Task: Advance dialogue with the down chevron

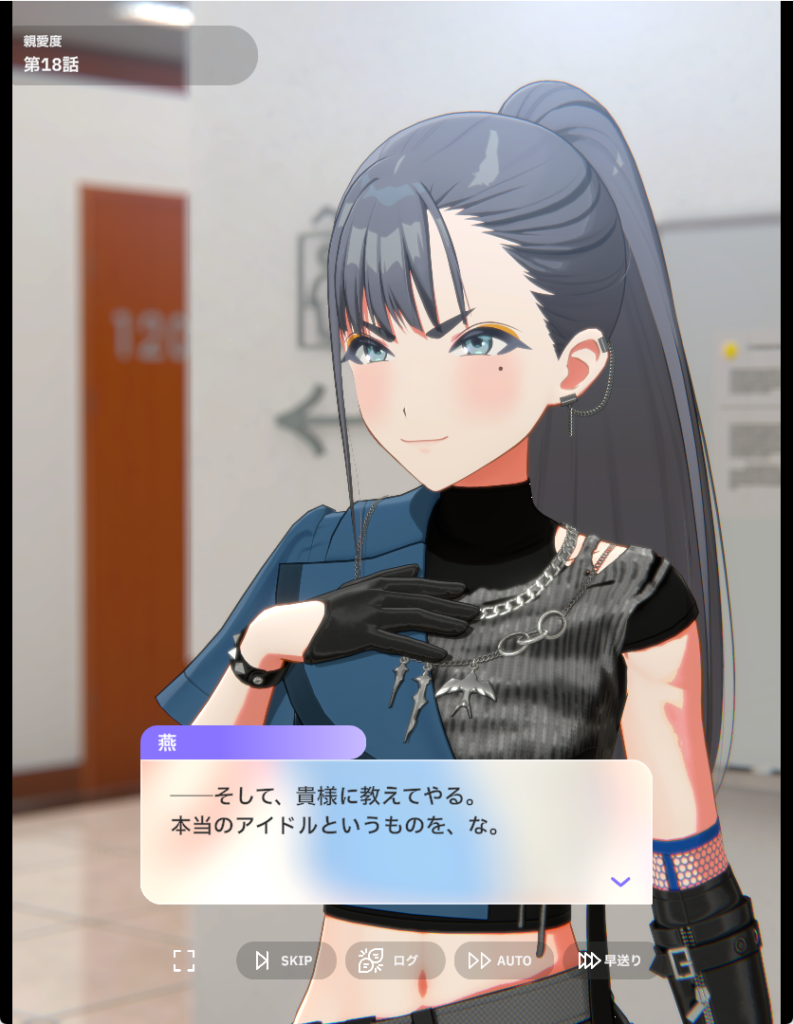Action: 620,882
